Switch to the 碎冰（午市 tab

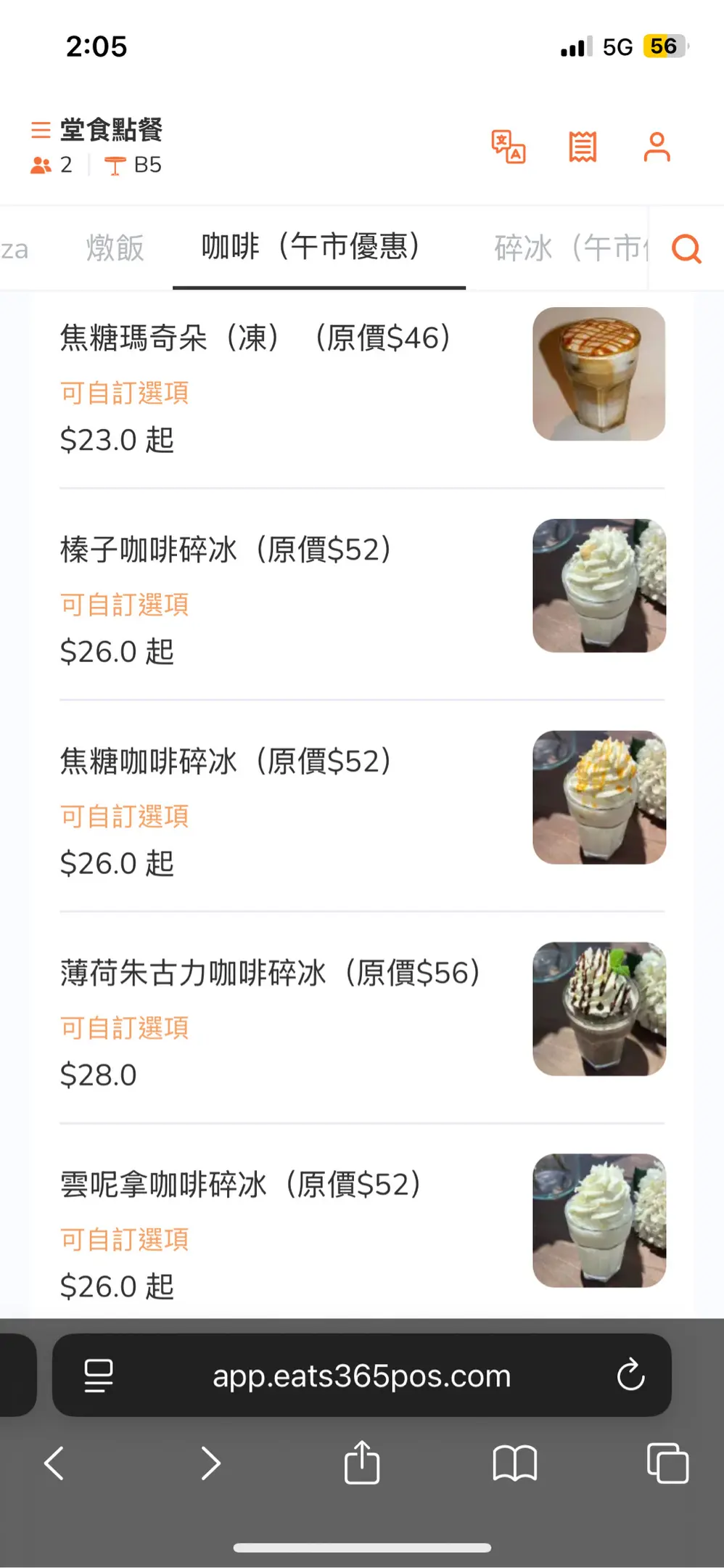[x=569, y=248]
